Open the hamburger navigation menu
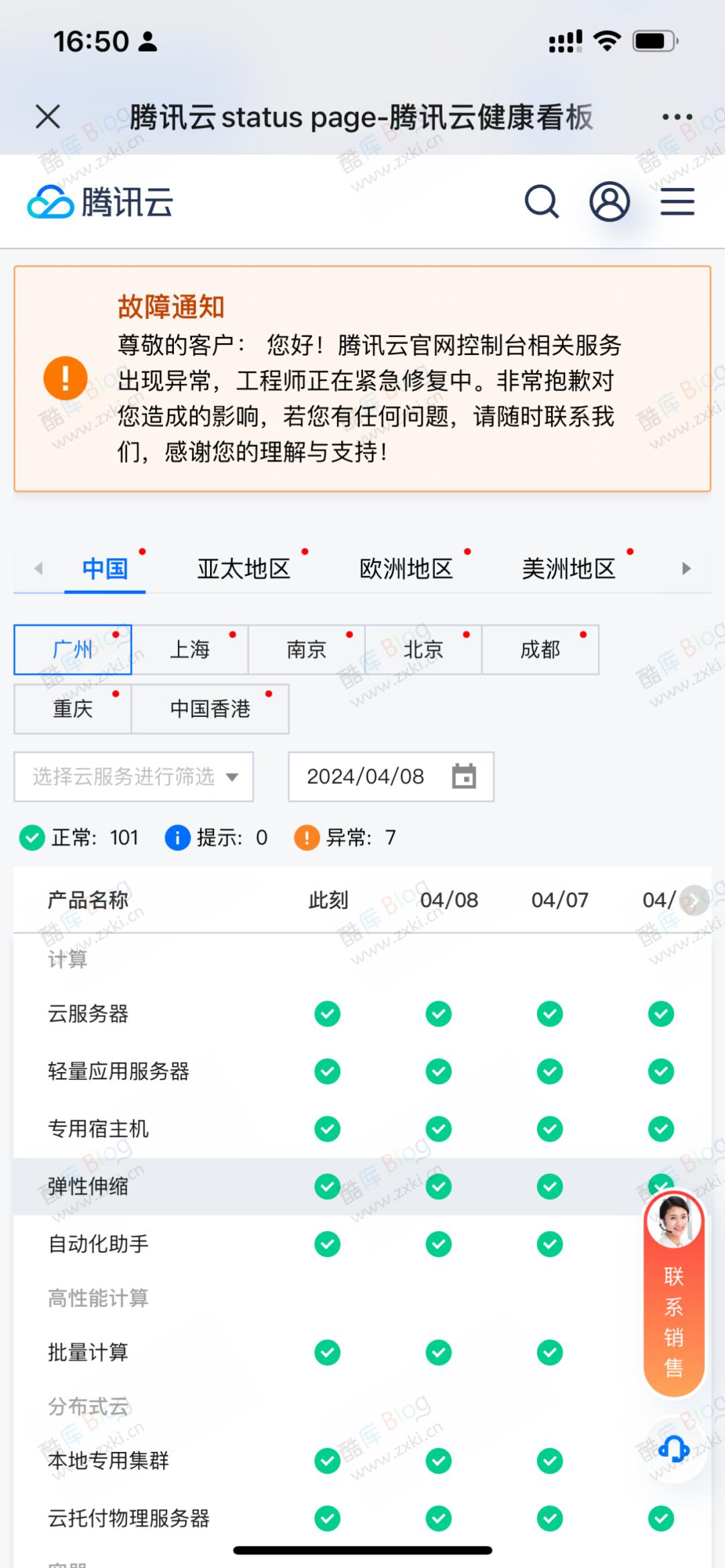 pyautogui.click(x=676, y=201)
